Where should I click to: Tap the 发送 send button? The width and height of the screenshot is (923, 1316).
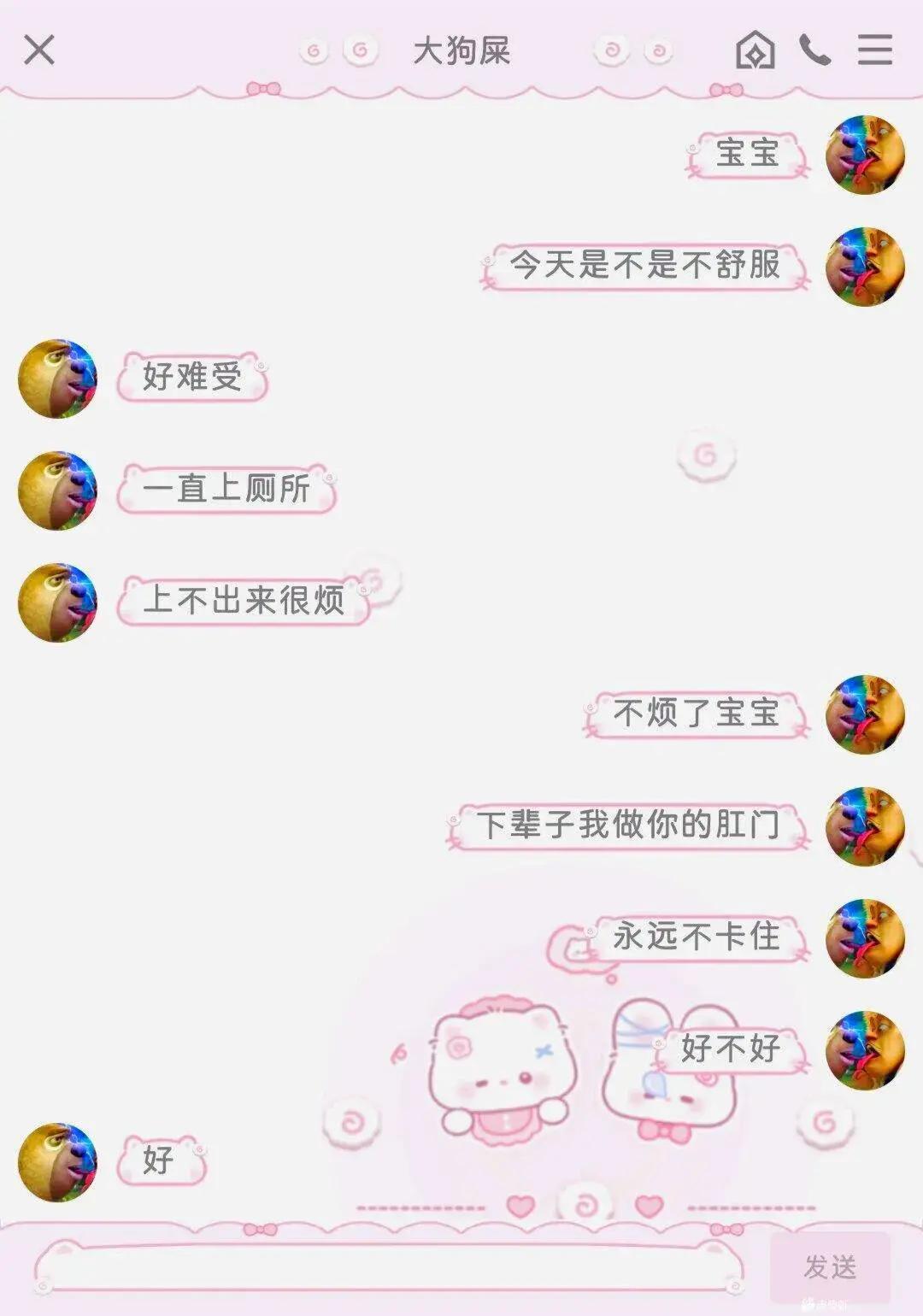pyautogui.click(x=829, y=1266)
